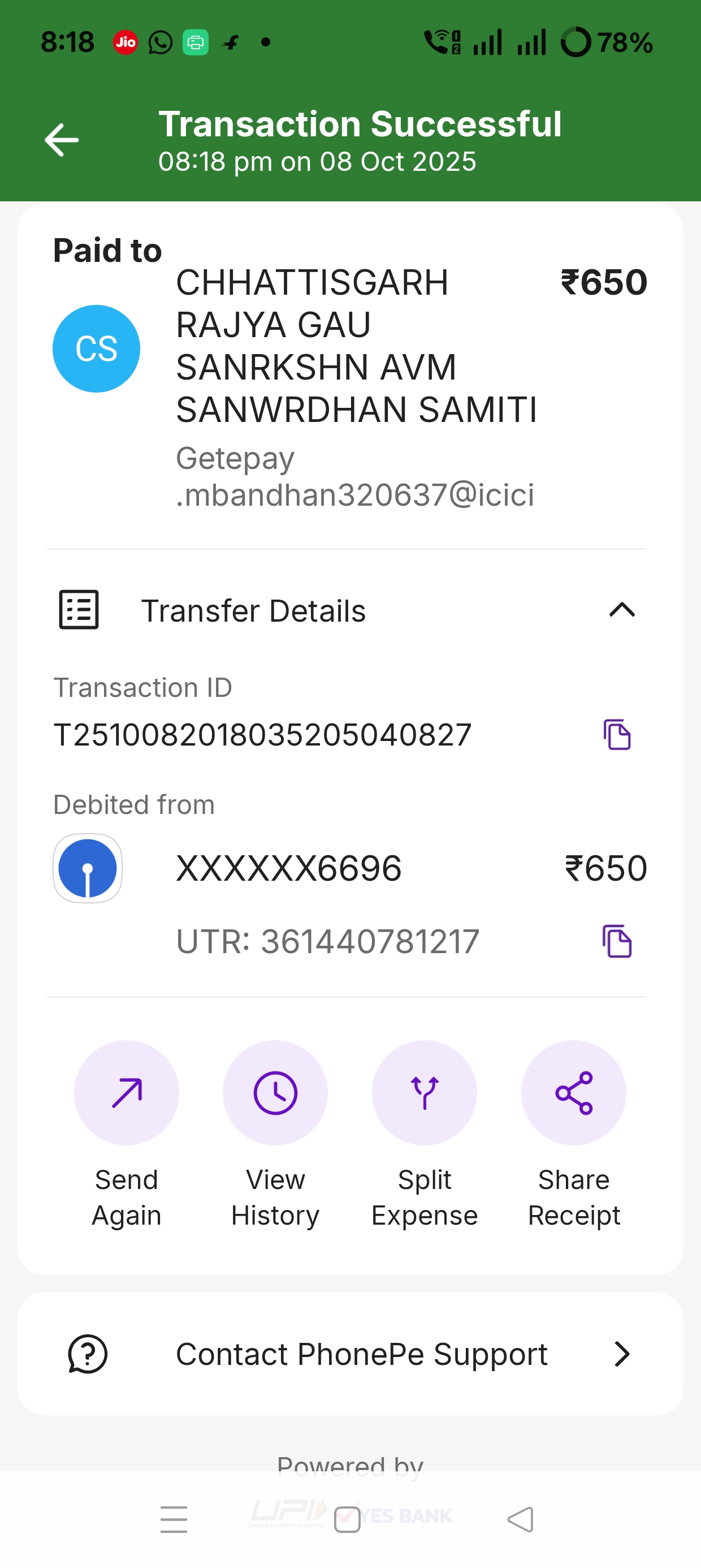Copy the Transaction ID
The height and width of the screenshot is (1568, 701).
pos(616,735)
